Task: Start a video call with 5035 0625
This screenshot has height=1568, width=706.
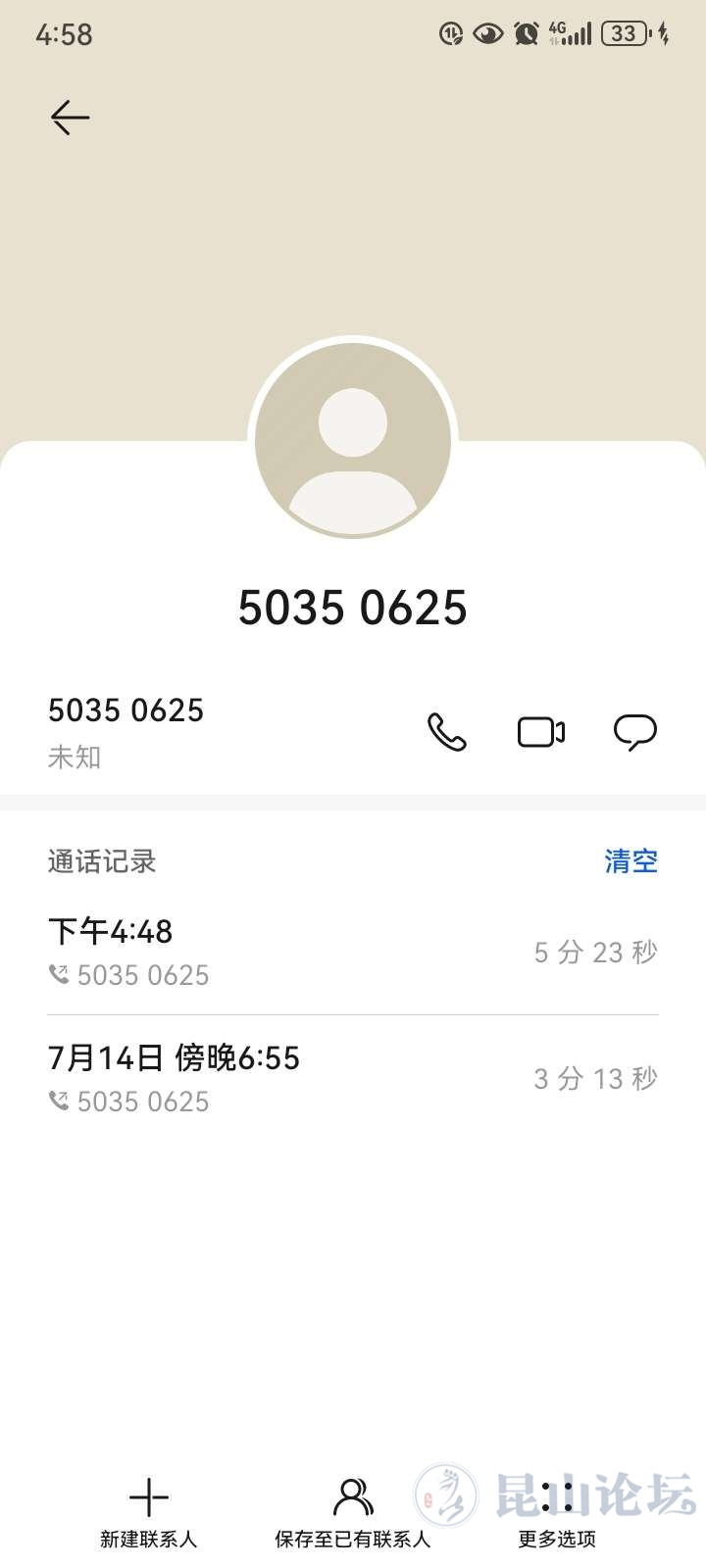Action: [x=541, y=732]
